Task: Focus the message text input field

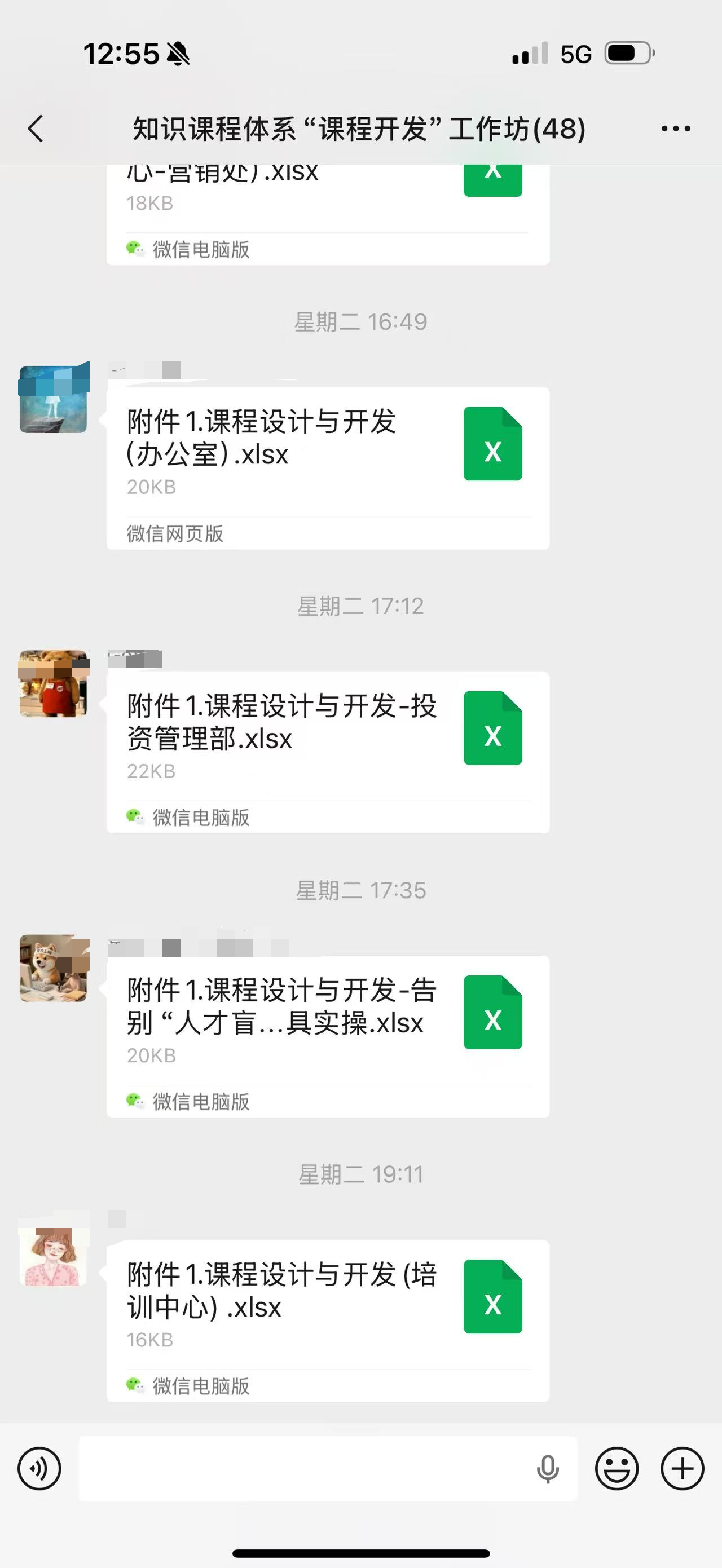Action: 305,1469
